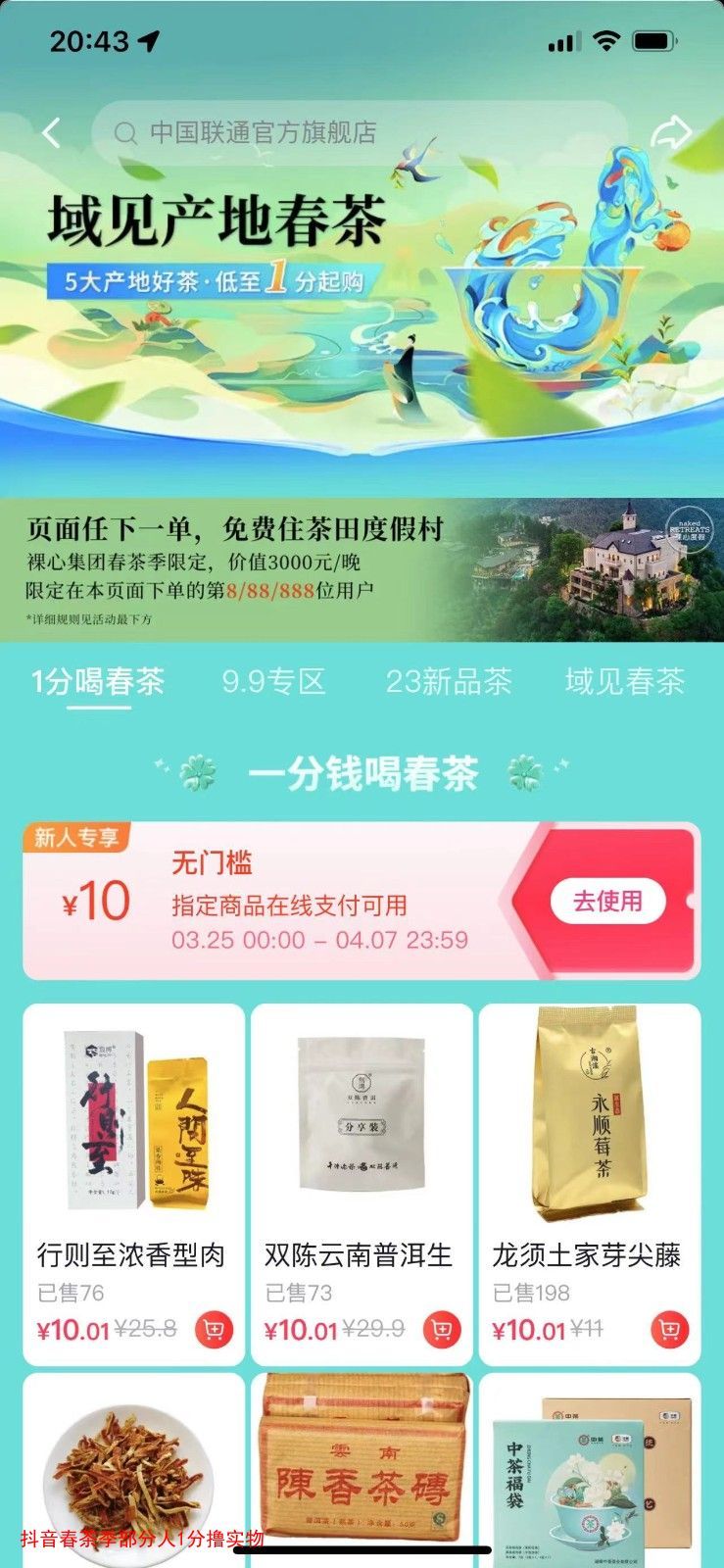Add 龙须土家芽尖藤 to the cart
The height and width of the screenshot is (1568, 724).
point(670,1330)
